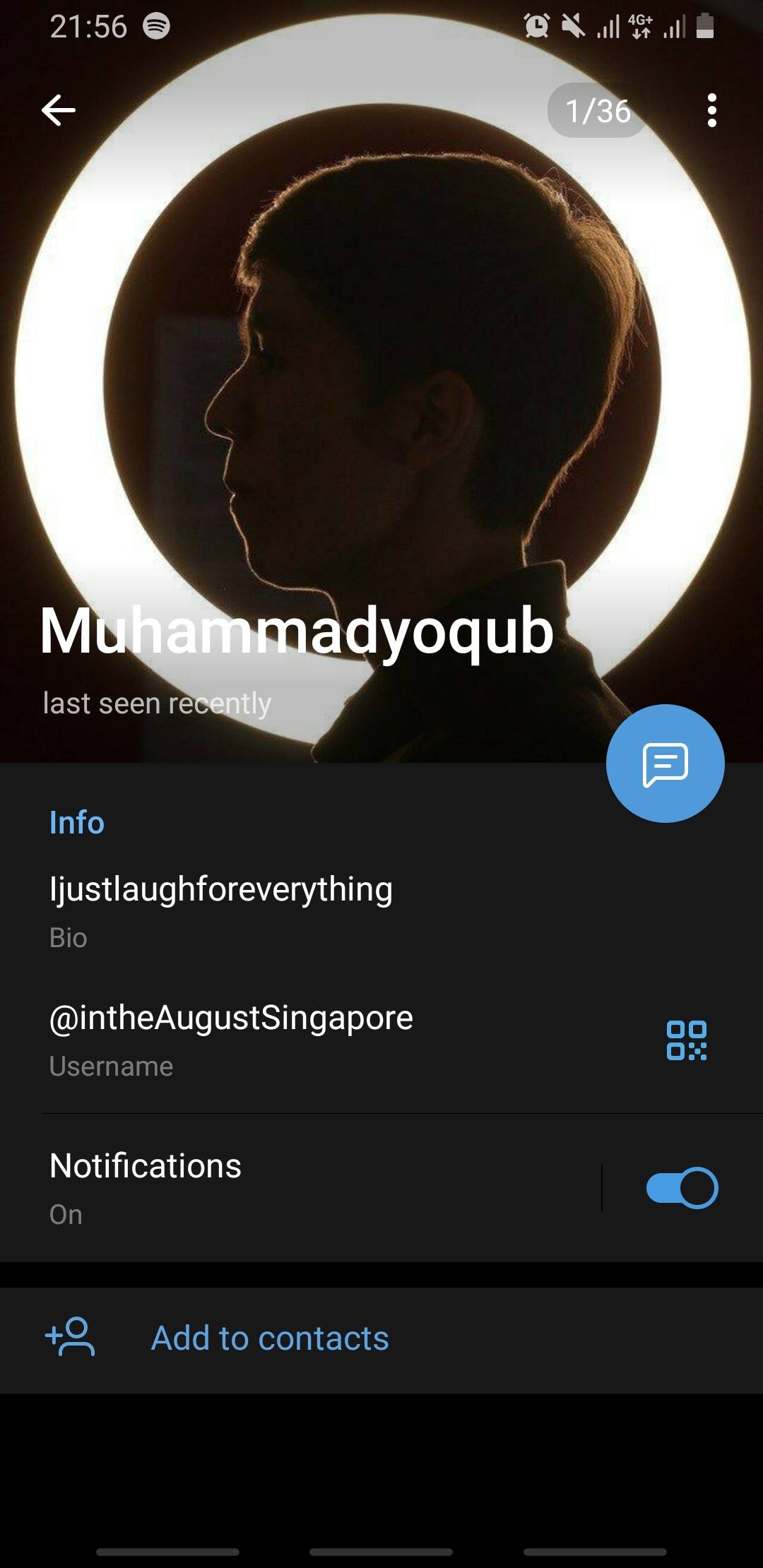Viewport: 763px width, 1568px height.
Task: Open the three-dot overflow menu
Action: [711, 110]
